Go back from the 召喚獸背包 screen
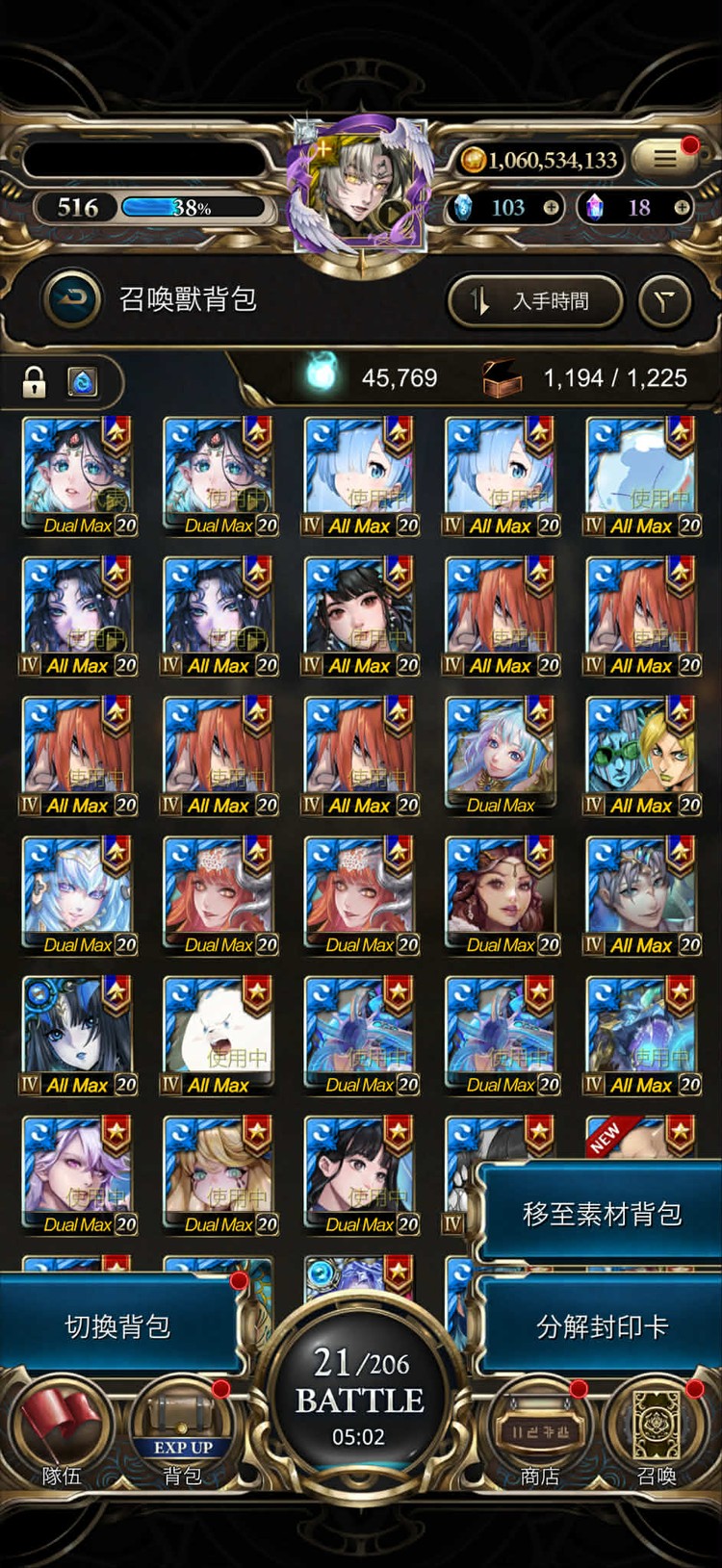The width and height of the screenshot is (722, 1568). 72,299
